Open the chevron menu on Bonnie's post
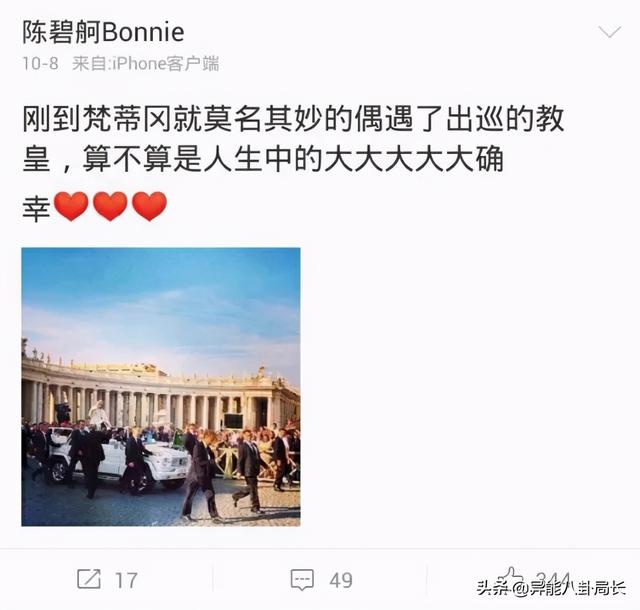 (x=609, y=33)
